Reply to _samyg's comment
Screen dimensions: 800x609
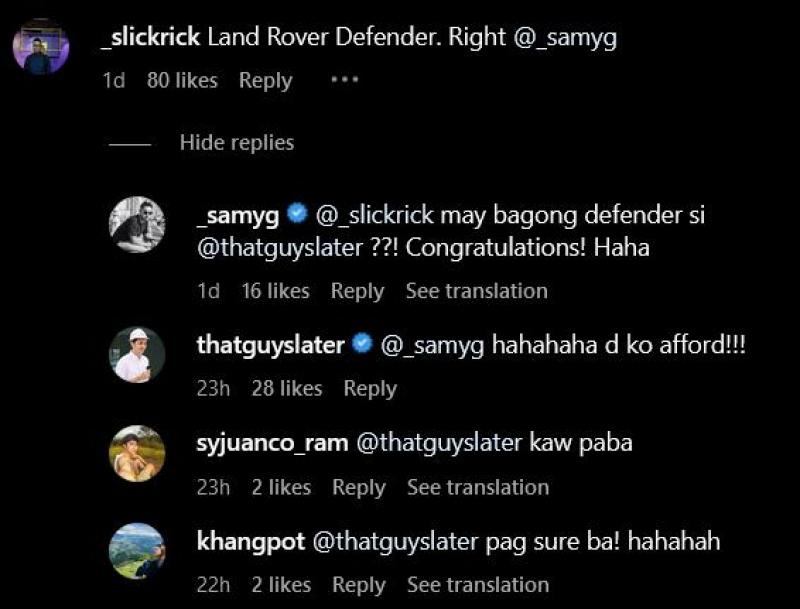pyautogui.click(x=357, y=291)
